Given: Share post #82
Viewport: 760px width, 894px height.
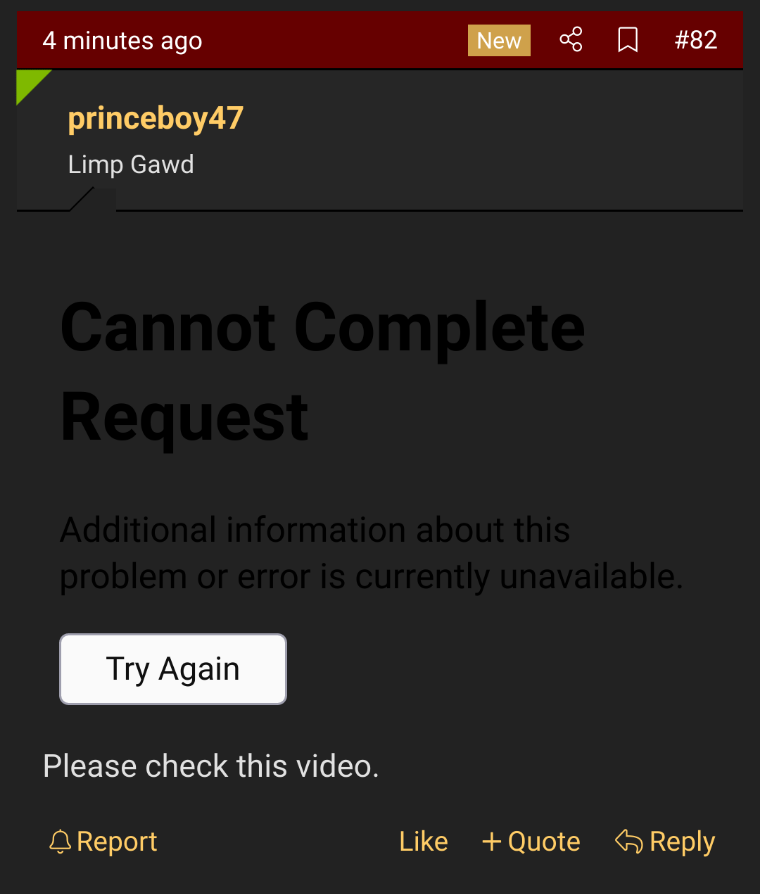Looking at the screenshot, I should [571, 40].
